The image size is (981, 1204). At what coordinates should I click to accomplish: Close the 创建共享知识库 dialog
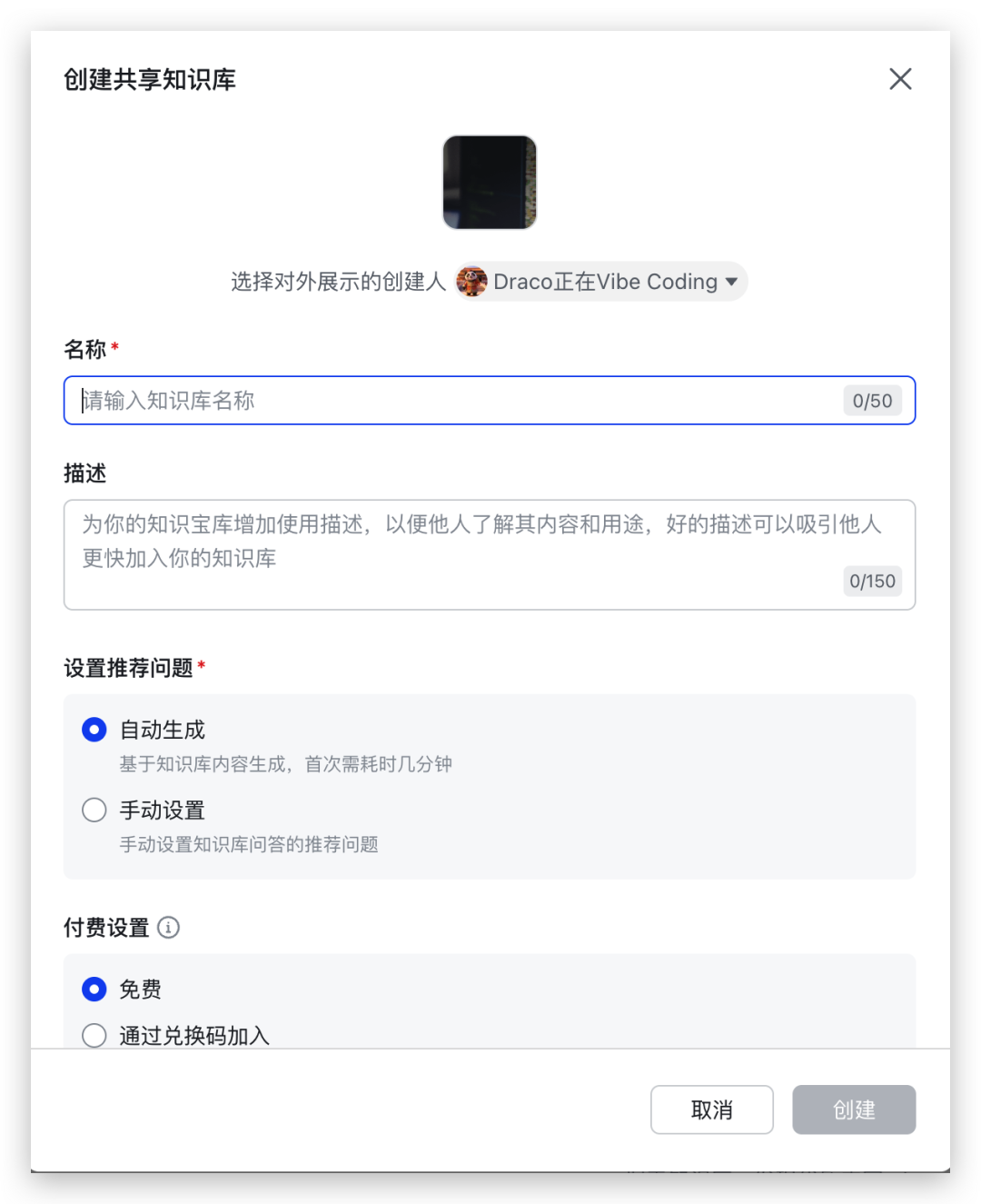900,79
